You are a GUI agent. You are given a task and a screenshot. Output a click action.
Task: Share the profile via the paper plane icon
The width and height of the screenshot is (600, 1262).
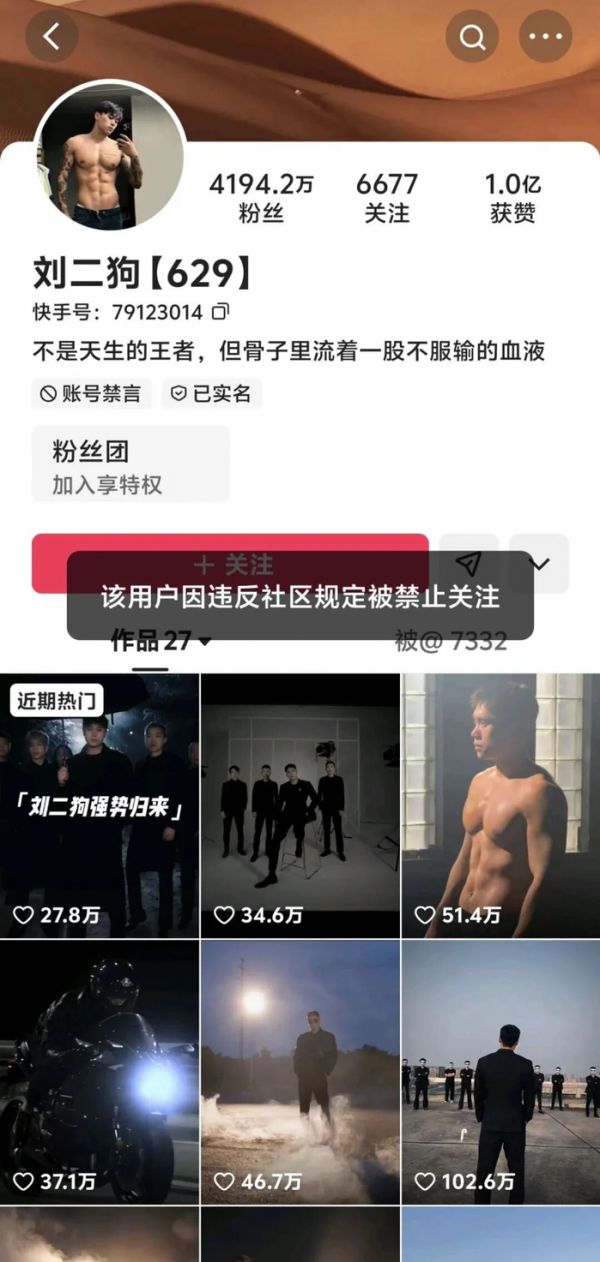coord(468,563)
